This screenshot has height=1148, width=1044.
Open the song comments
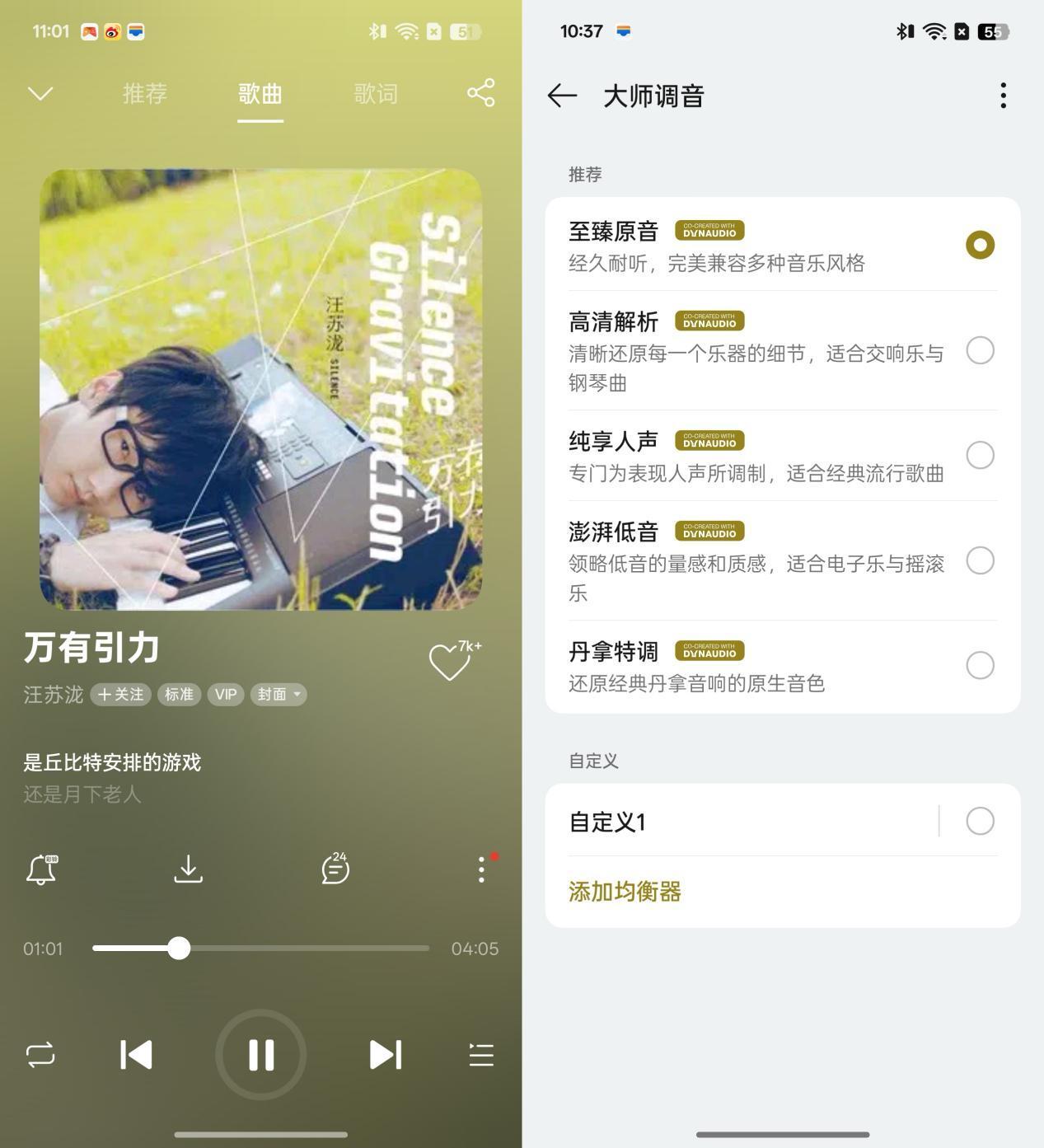(335, 869)
